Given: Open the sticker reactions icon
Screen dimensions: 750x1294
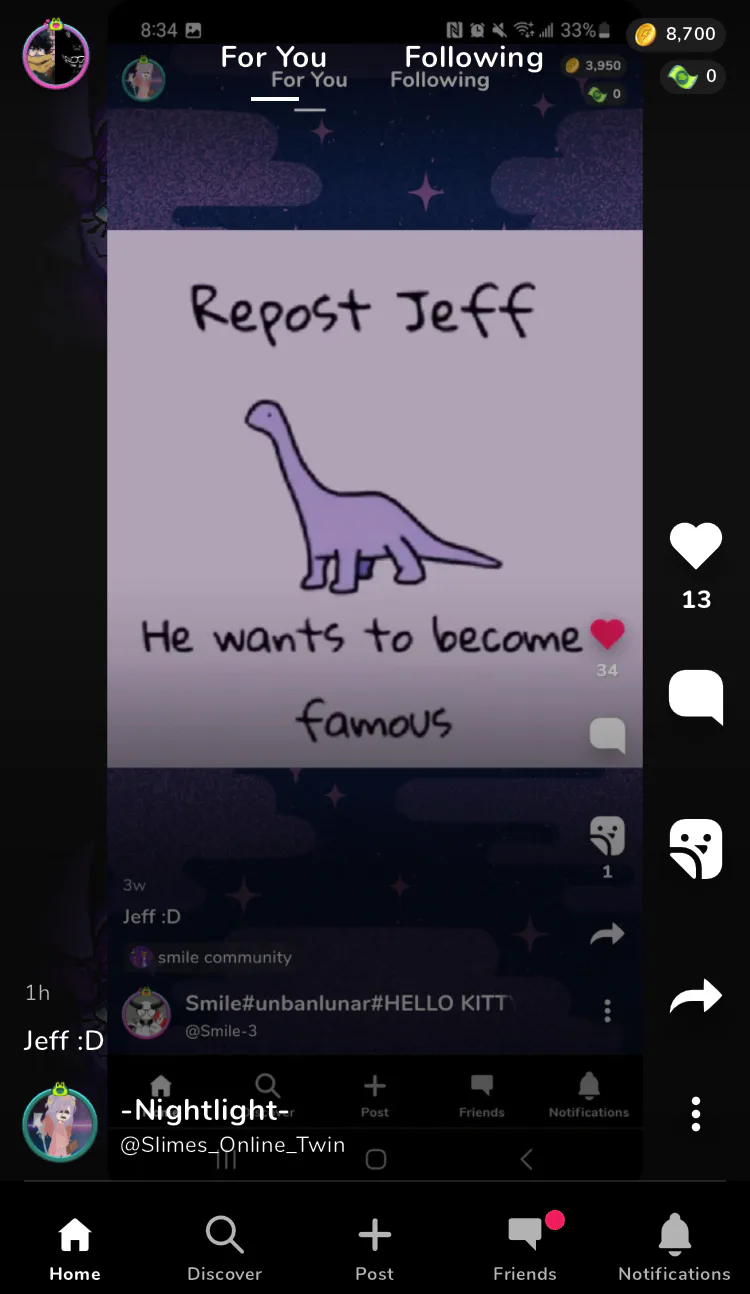Looking at the screenshot, I should tap(696, 849).
